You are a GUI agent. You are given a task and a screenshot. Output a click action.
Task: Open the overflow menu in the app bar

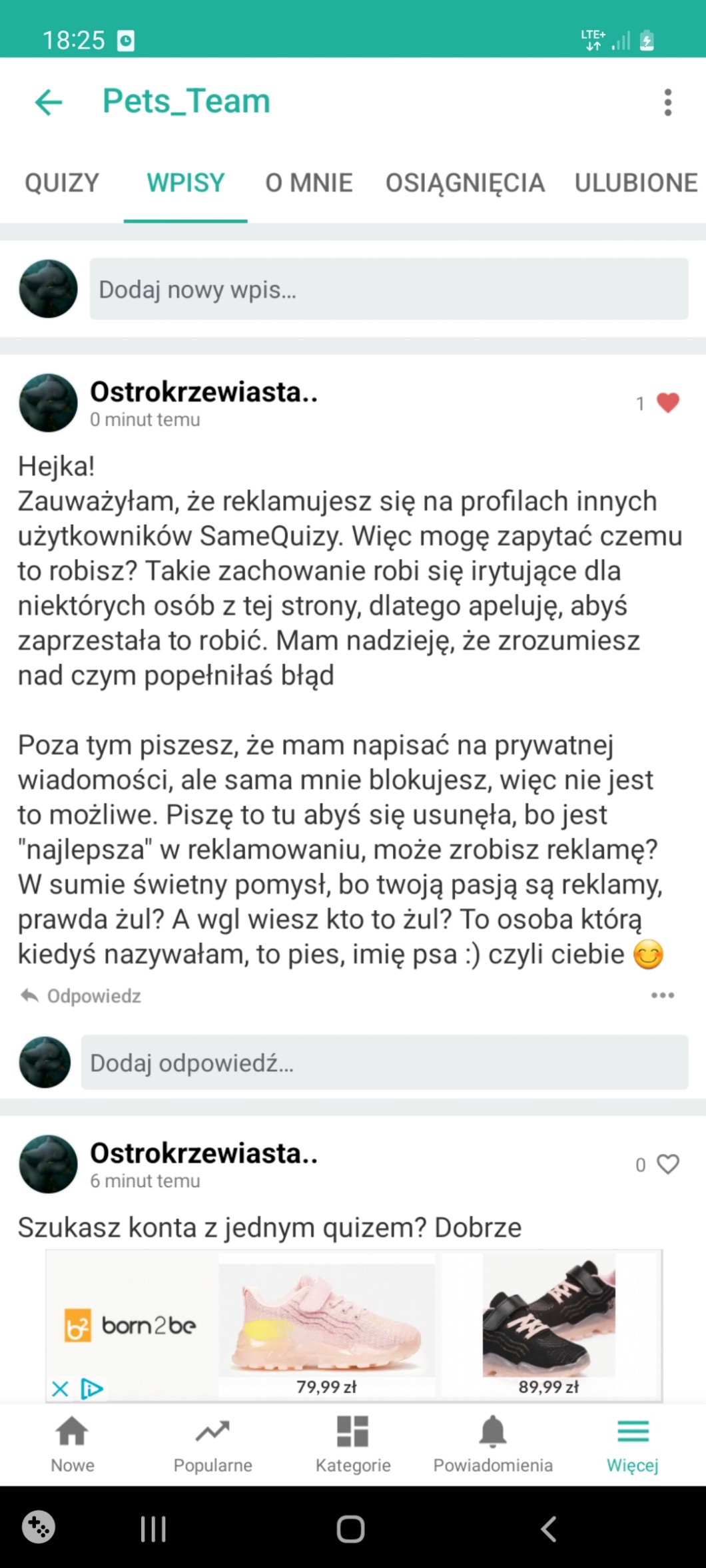[x=667, y=103]
